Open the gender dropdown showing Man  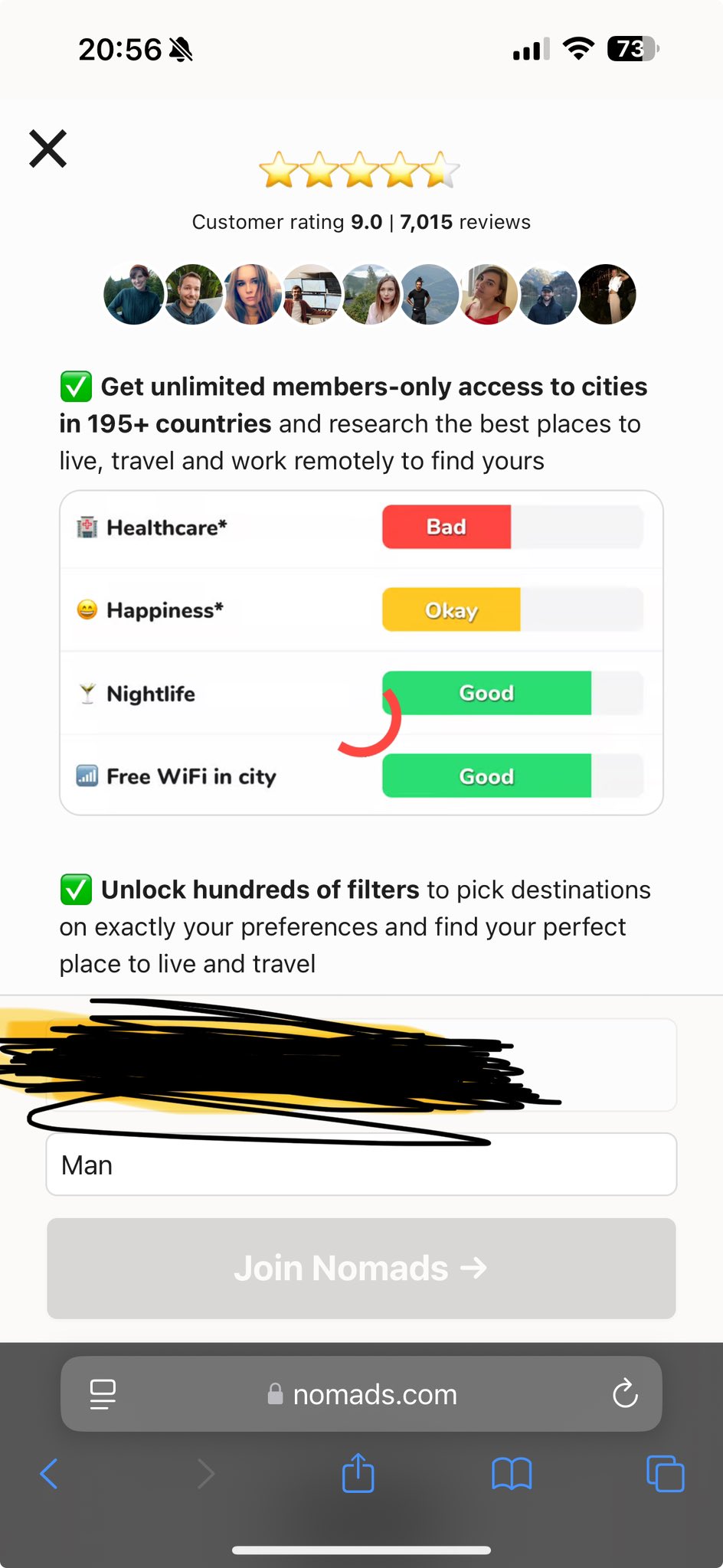pyautogui.click(x=361, y=1165)
